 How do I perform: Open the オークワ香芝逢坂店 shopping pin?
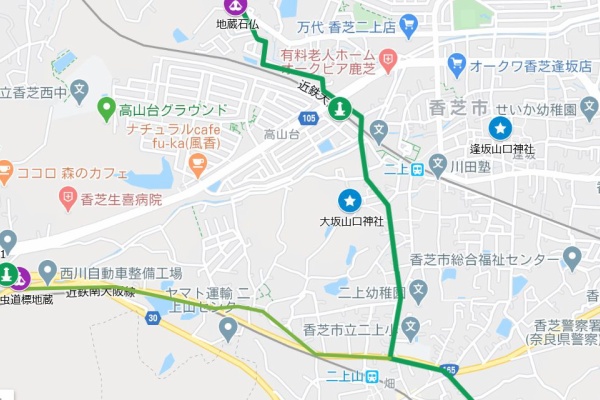pyautogui.click(x=458, y=64)
